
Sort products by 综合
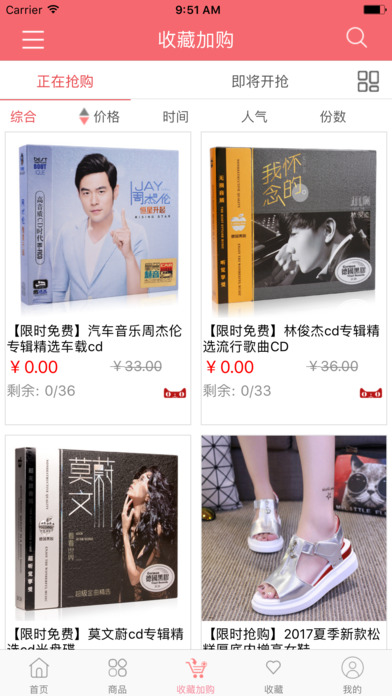pos(23,117)
